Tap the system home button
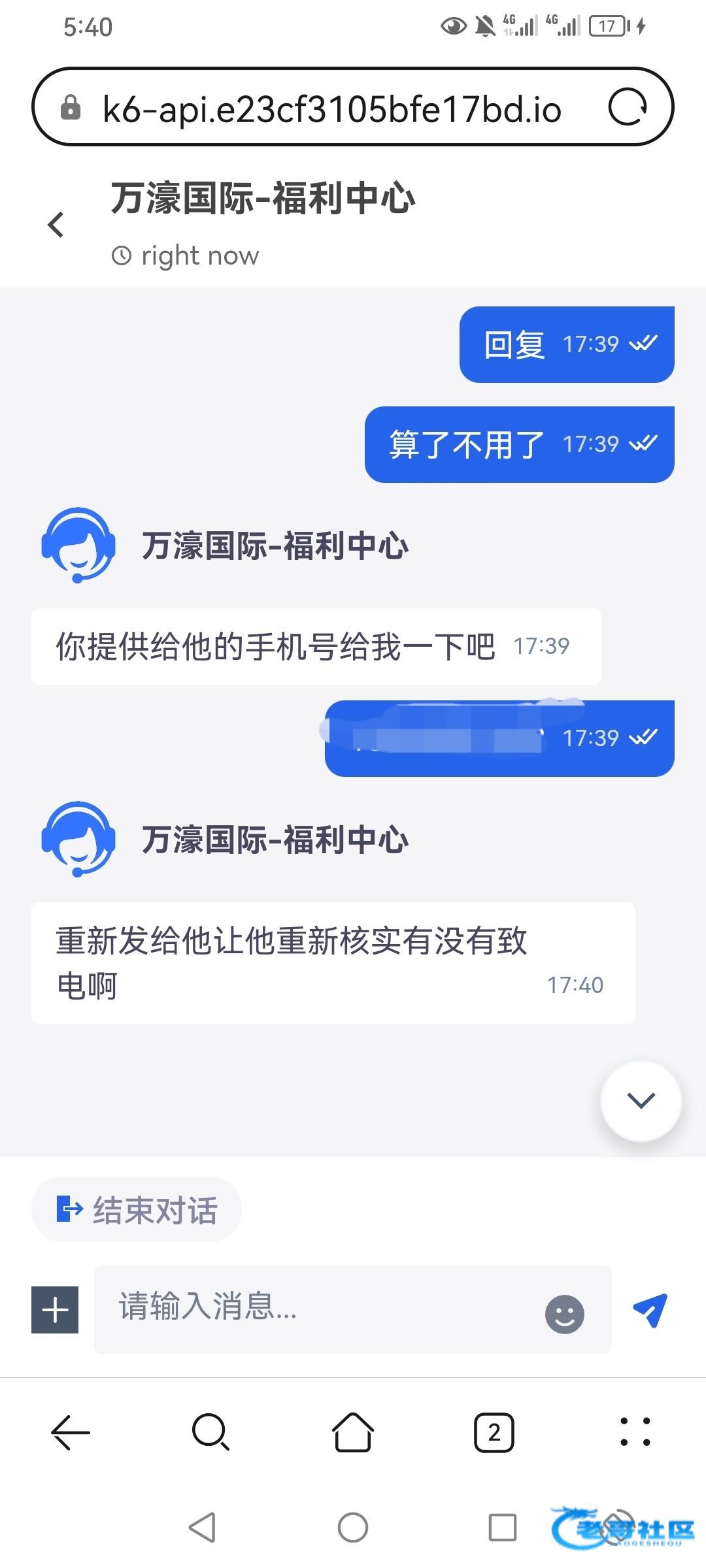Screen dimensions: 706x1568 [353, 1527]
